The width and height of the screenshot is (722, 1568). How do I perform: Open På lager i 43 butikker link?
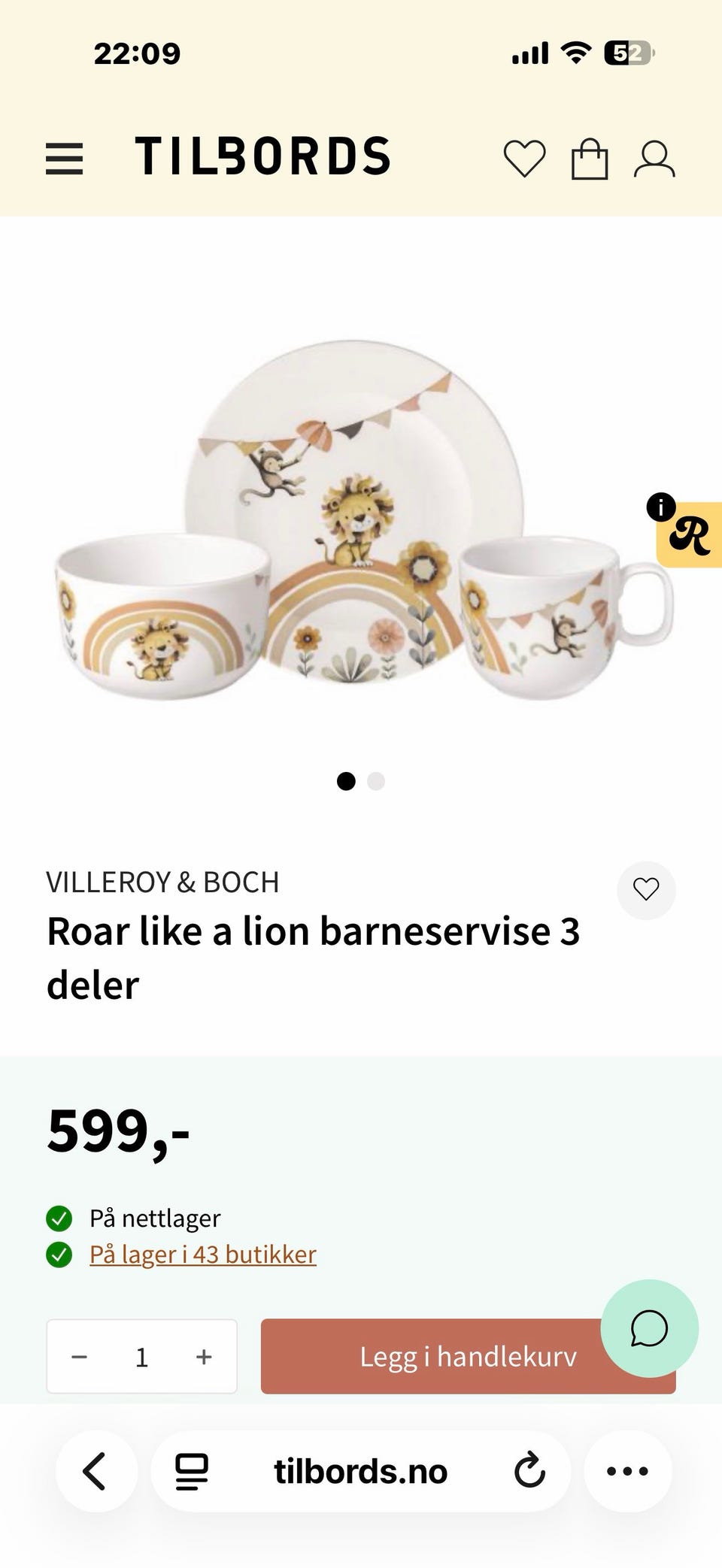point(203,1254)
